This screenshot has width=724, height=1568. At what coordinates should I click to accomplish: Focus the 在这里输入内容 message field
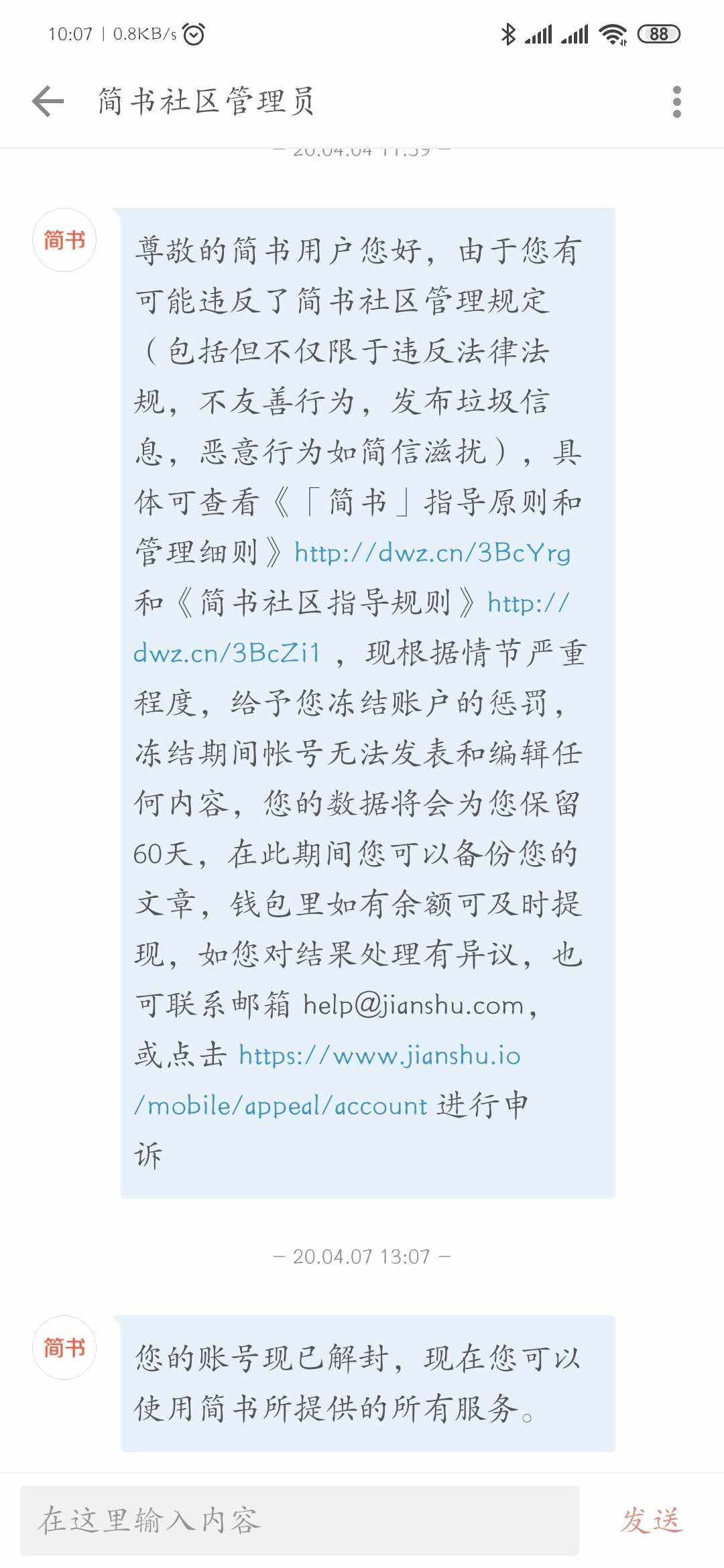tap(300, 1520)
